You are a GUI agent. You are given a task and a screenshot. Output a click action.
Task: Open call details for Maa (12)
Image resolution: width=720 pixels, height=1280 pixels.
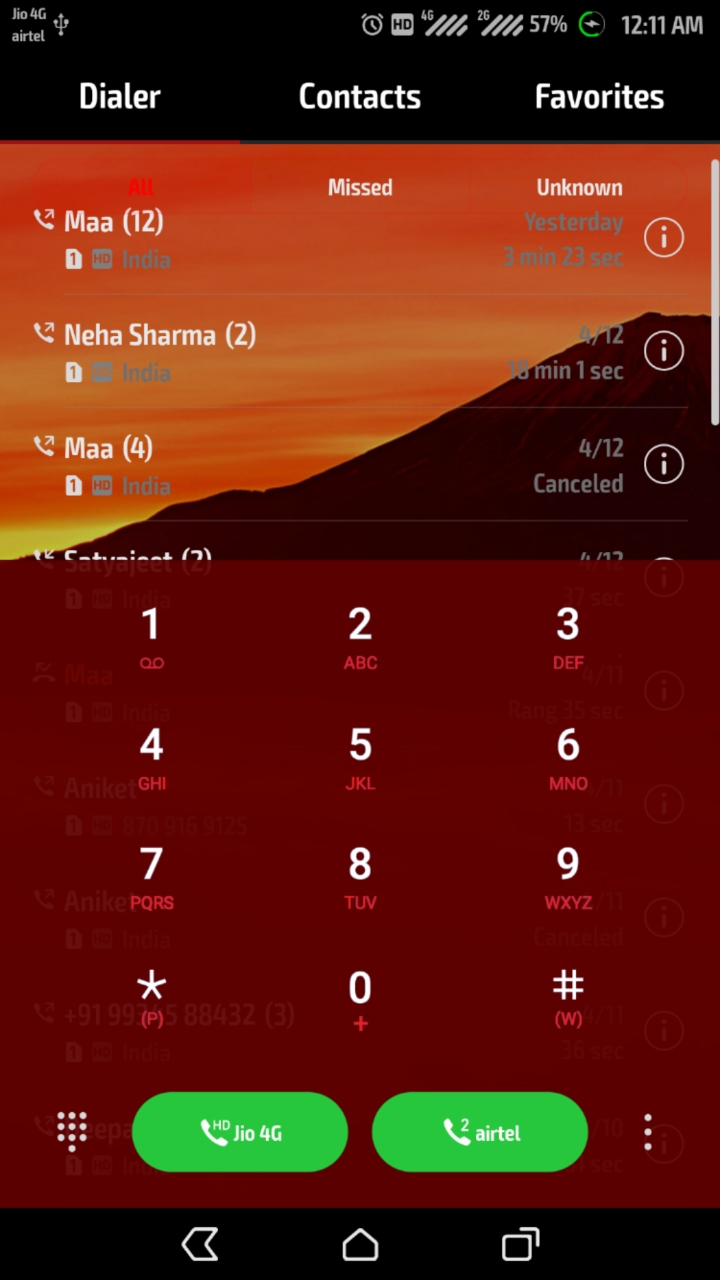pos(663,238)
